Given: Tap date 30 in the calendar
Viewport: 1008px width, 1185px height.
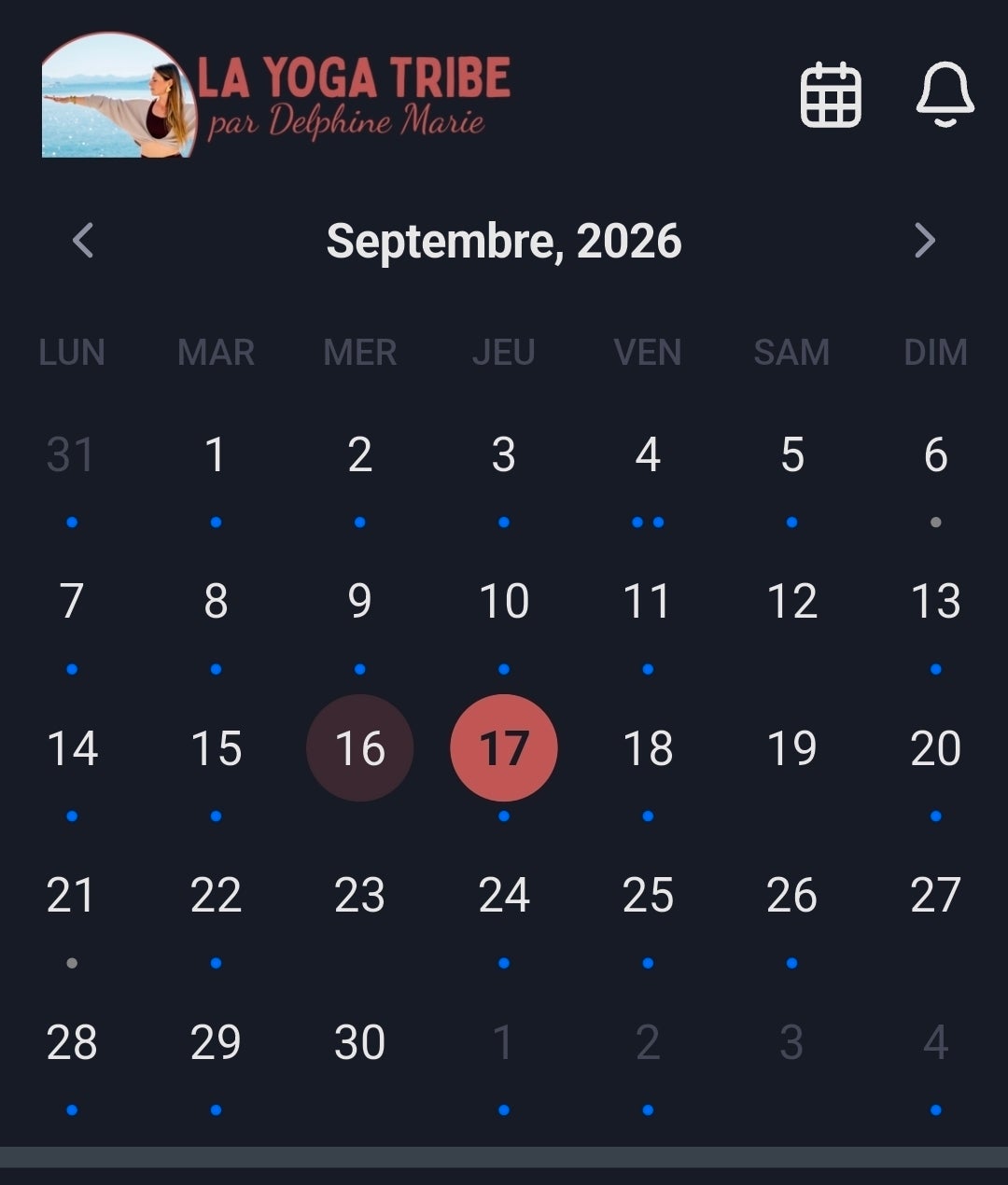Looking at the screenshot, I should click(x=360, y=1042).
